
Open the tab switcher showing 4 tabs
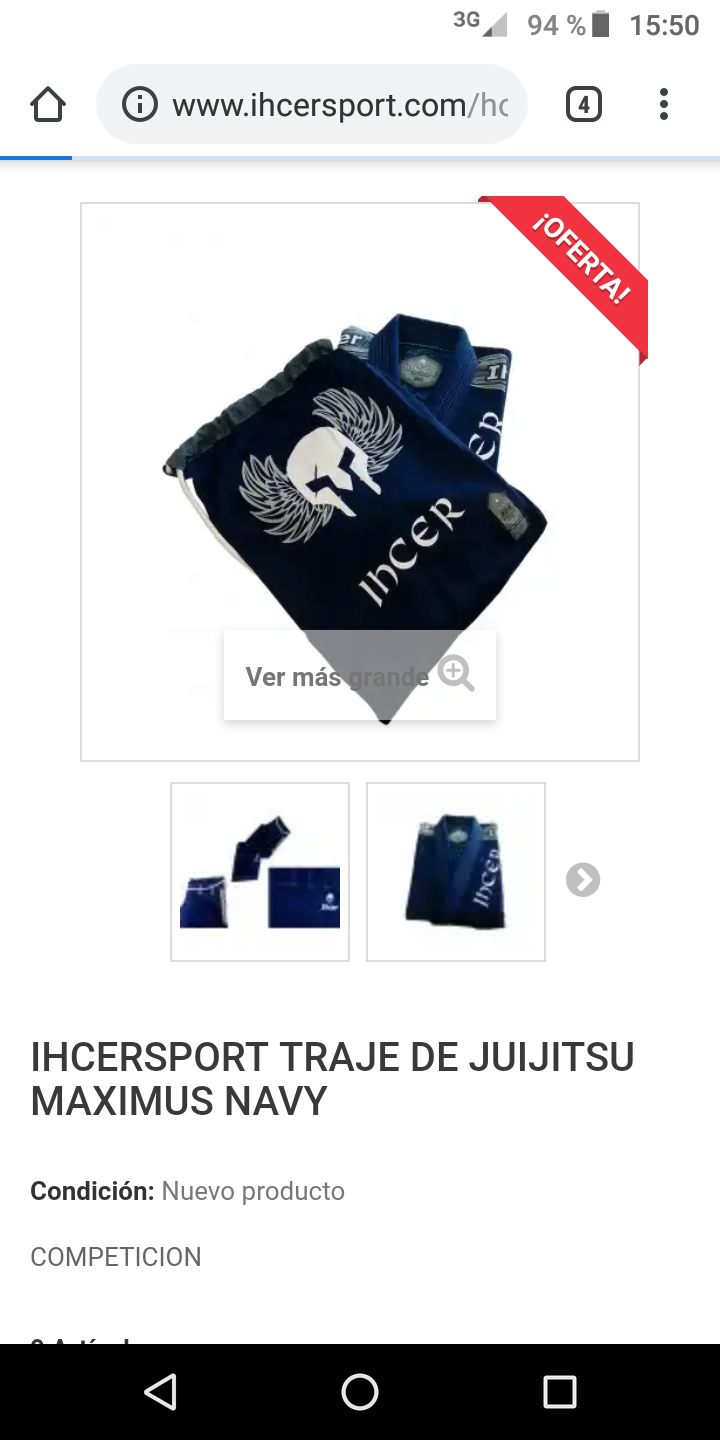coord(584,104)
